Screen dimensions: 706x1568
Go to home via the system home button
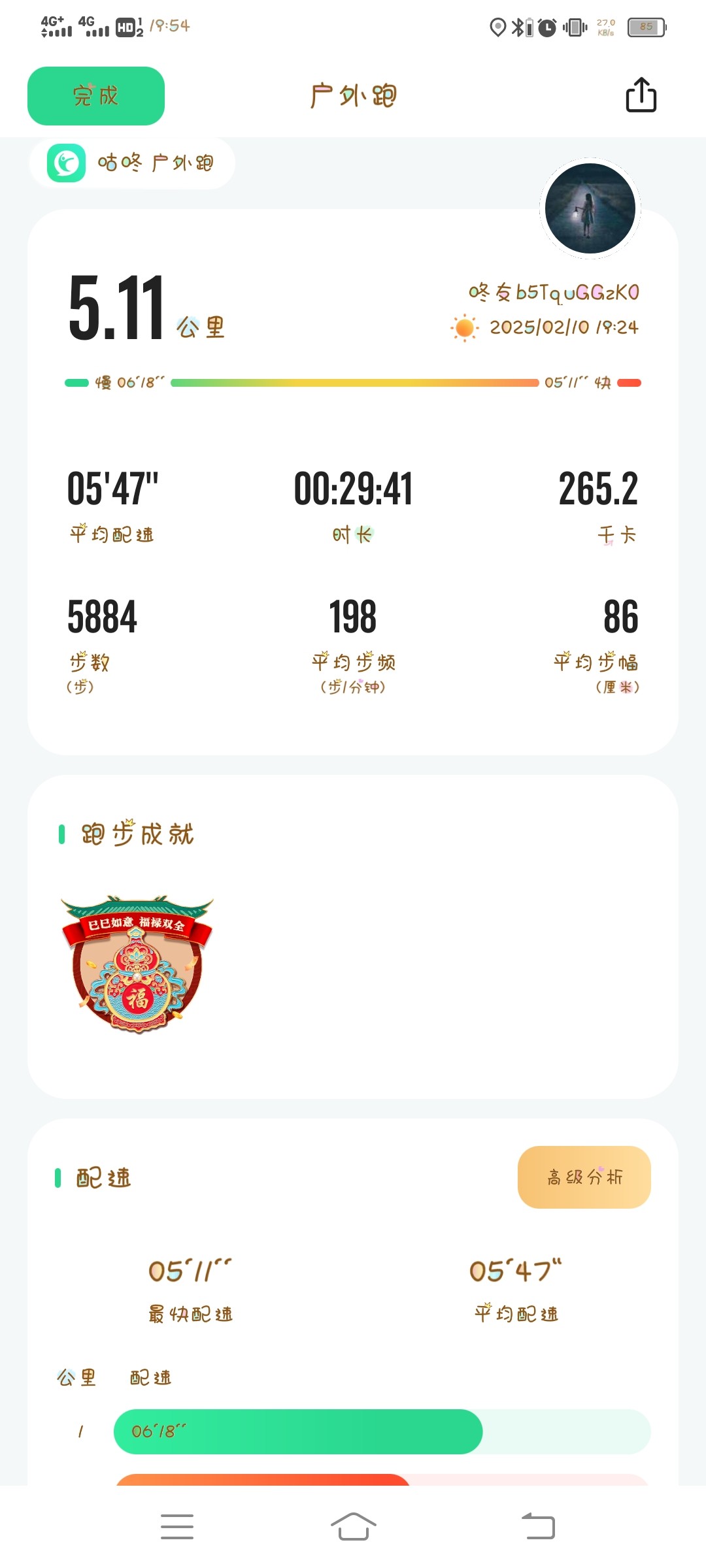click(353, 1527)
